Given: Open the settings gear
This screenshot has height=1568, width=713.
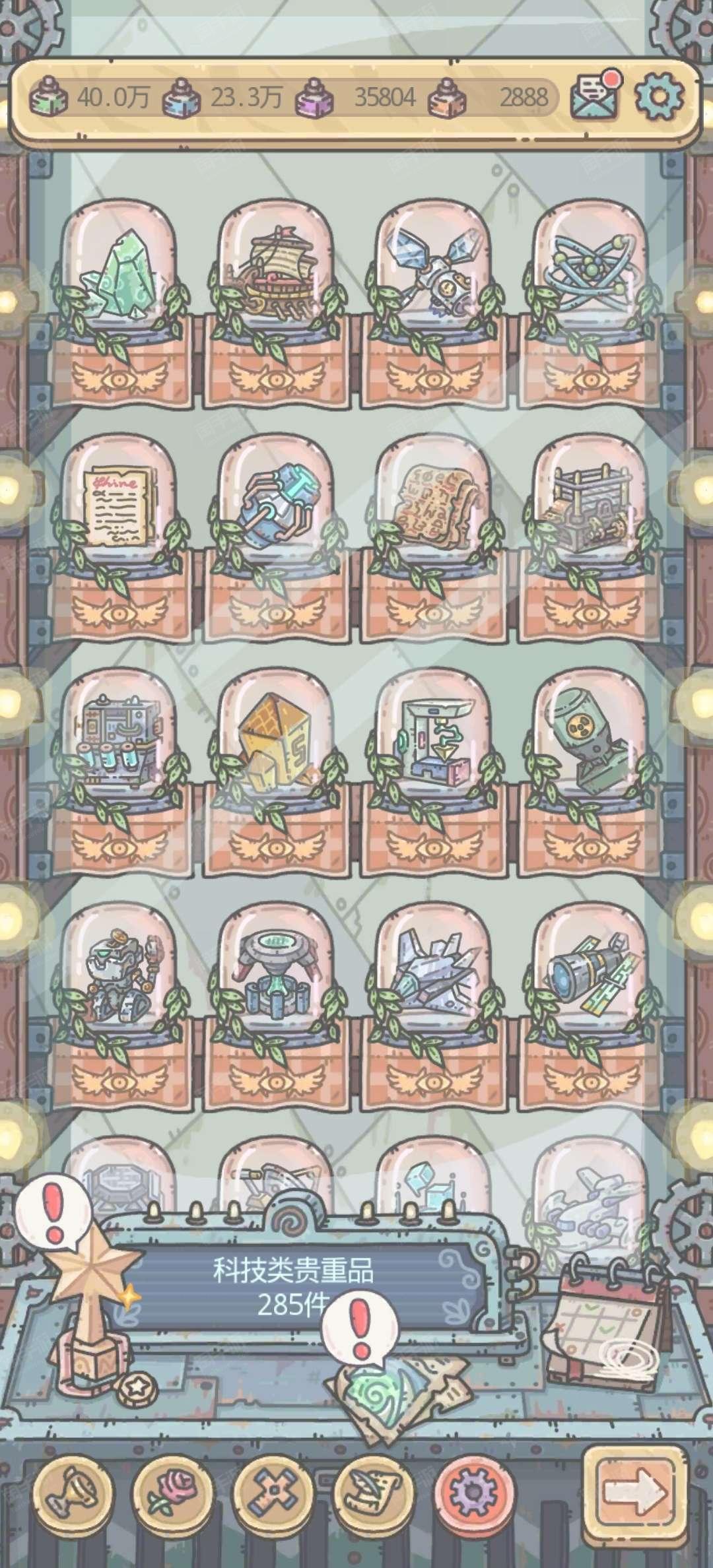Looking at the screenshot, I should coord(659,96).
